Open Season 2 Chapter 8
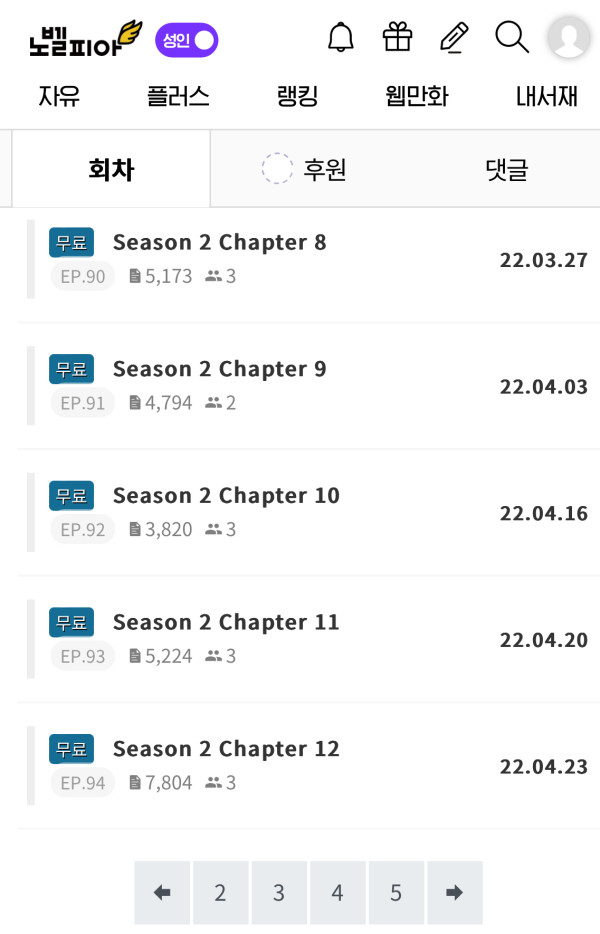This screenshot has height=934, width=600. tap(219, 243)
